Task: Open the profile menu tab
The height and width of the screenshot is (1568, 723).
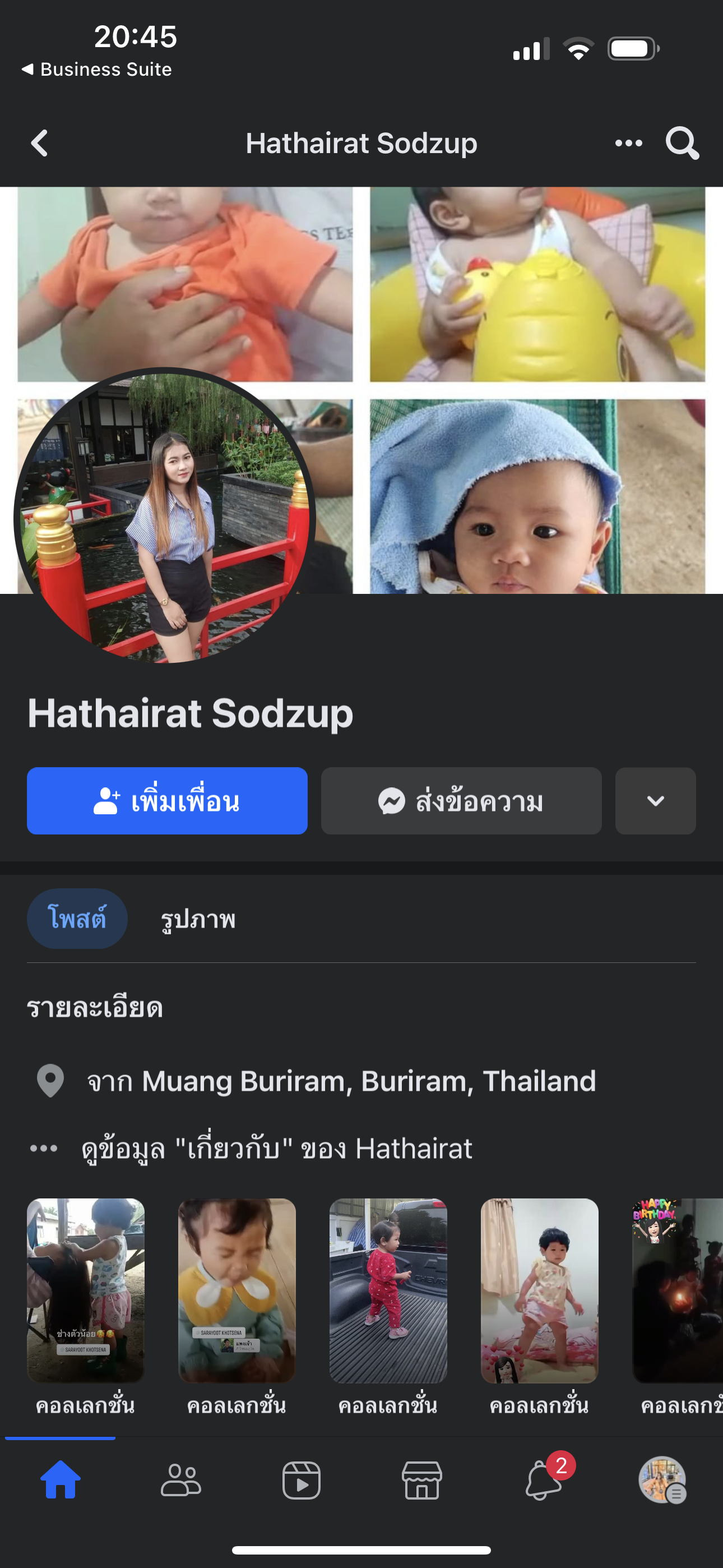Action: (662, 1480)
